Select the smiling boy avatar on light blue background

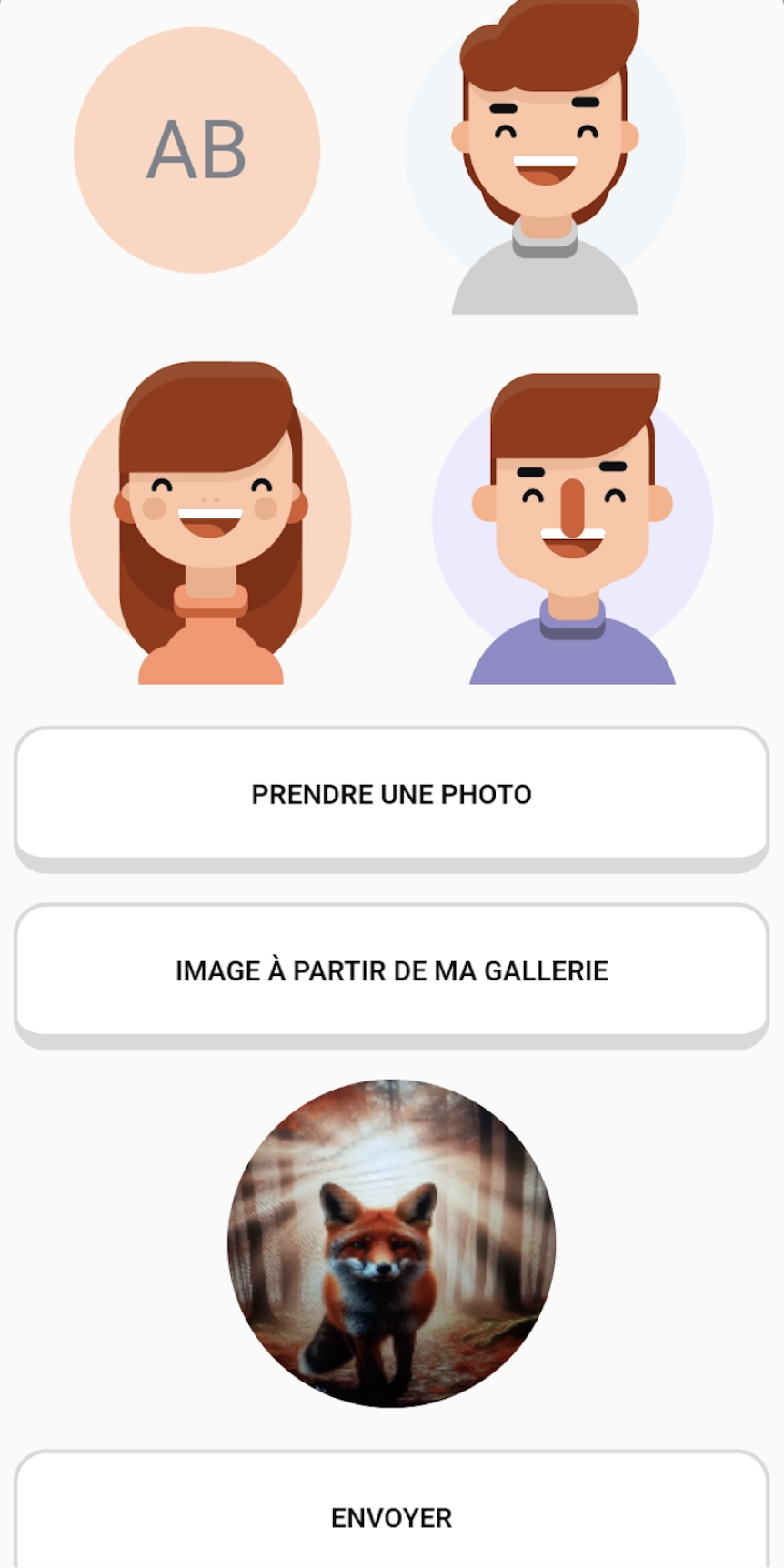546,155
